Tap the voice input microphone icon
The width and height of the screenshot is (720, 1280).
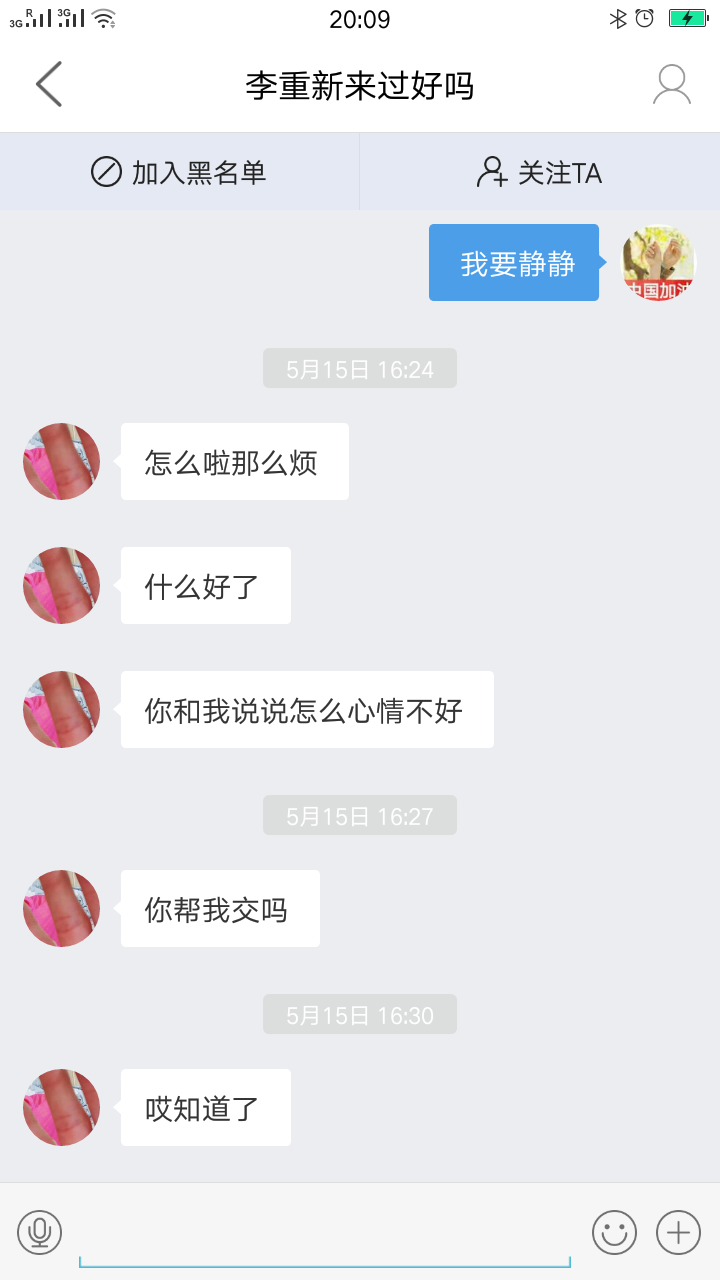pos(40,1232)
